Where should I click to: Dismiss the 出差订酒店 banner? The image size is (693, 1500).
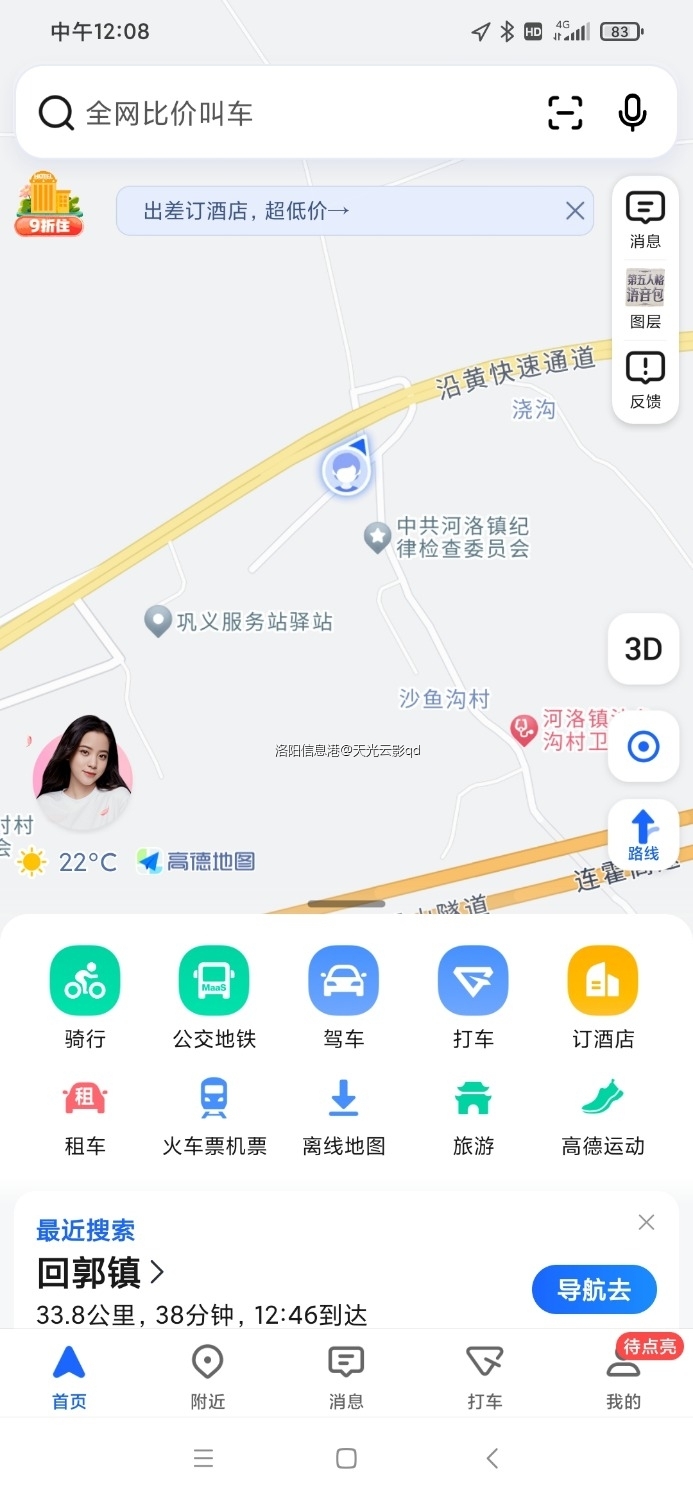point(575,211)
